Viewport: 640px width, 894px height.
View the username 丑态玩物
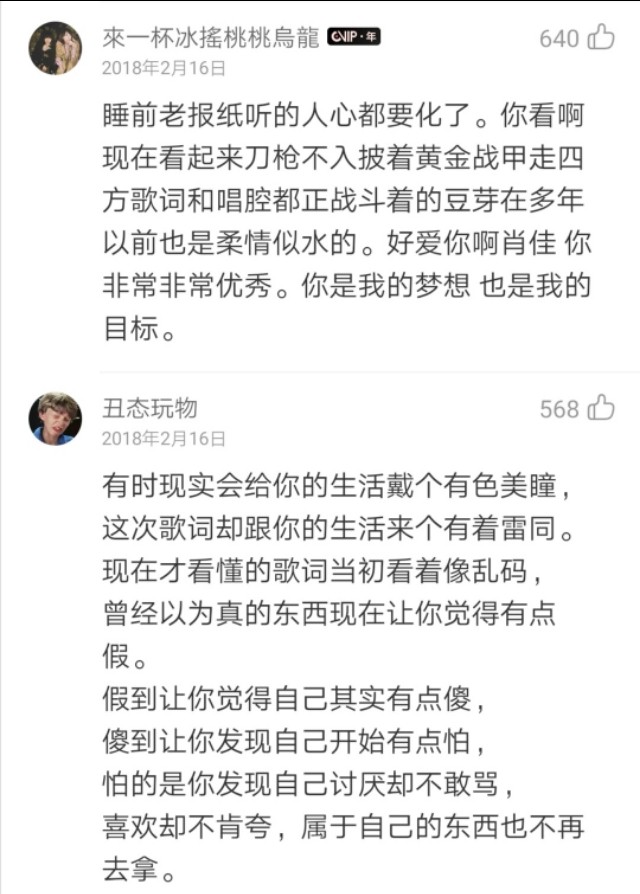click(150, 408)
